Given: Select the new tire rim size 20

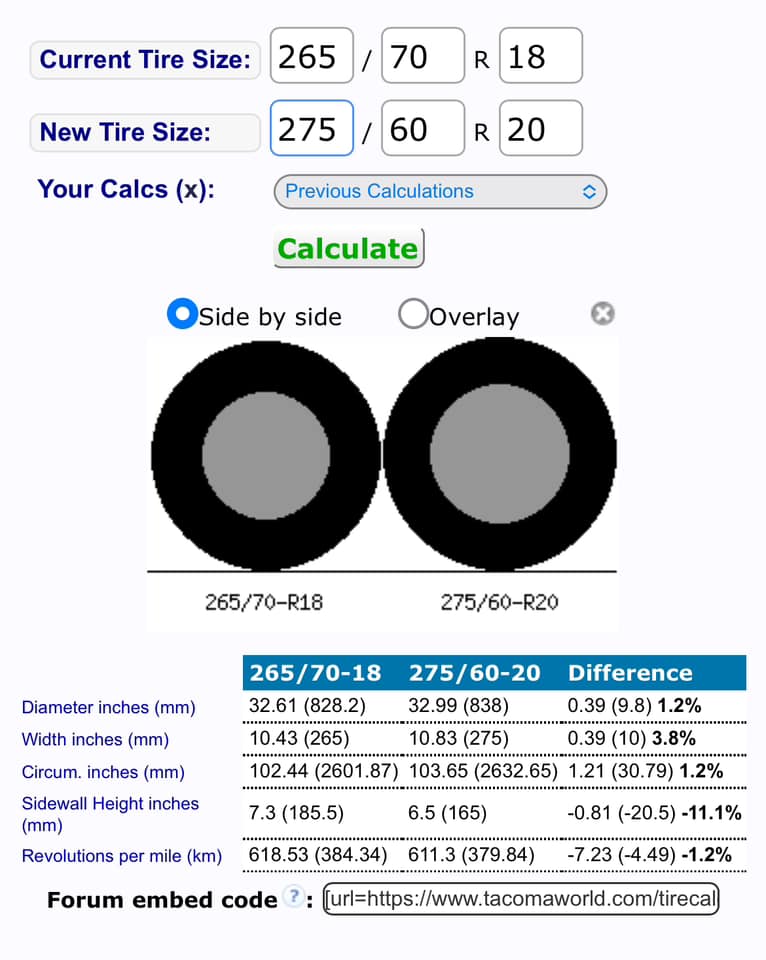Looking at the screenshot, I should pos(540,129).
